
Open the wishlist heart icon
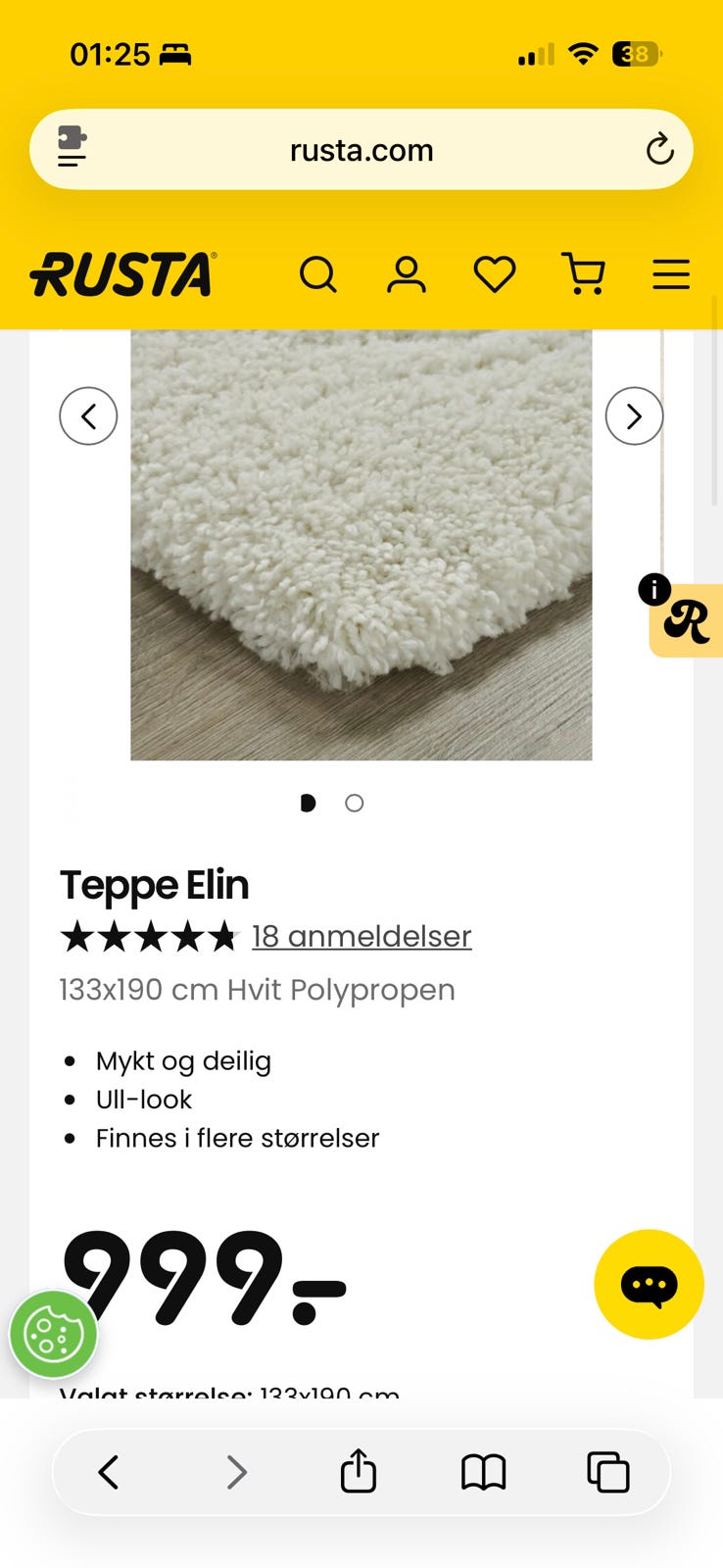(495, 274)
